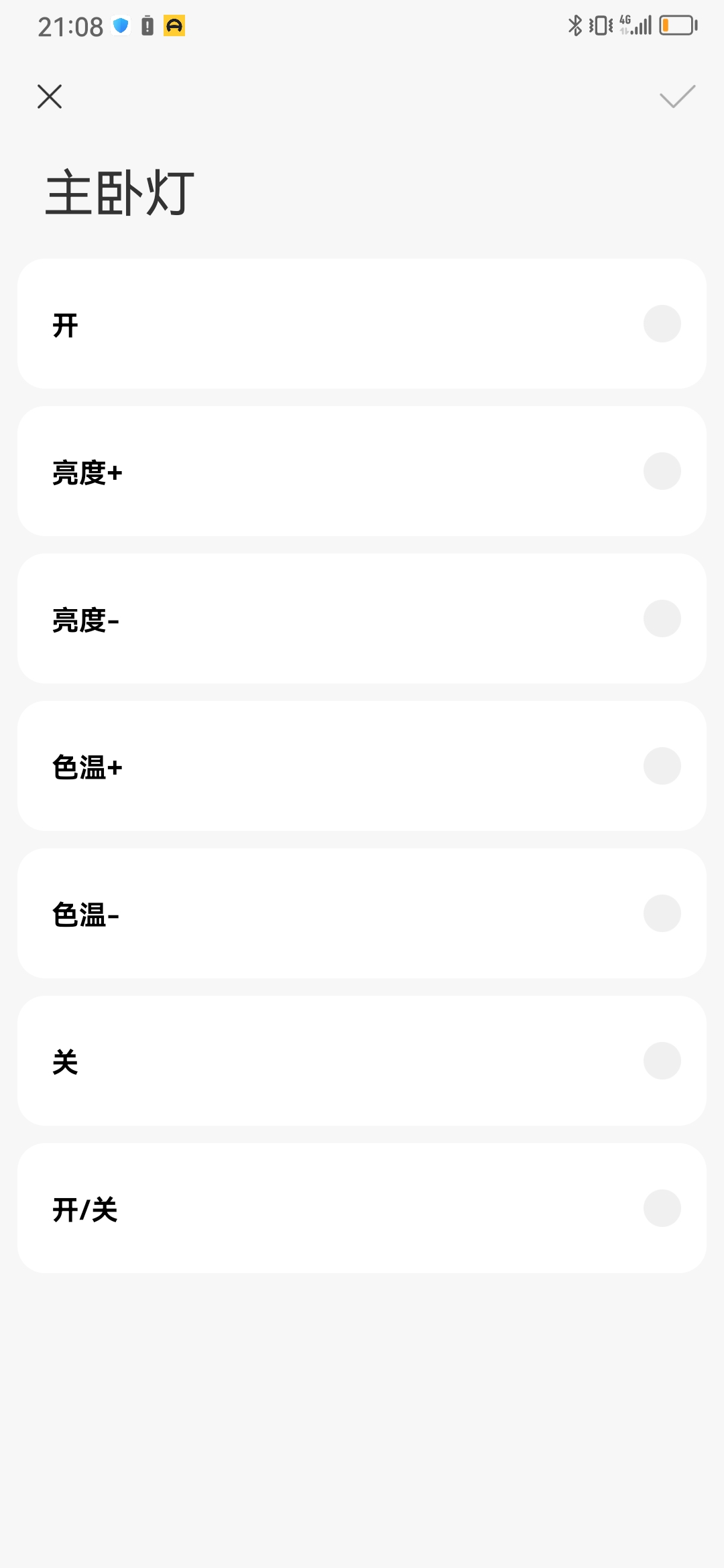This screenshot has height=1568, width=724.
Task: Confirm selection with the checkmark
Action: click(677, 96)
